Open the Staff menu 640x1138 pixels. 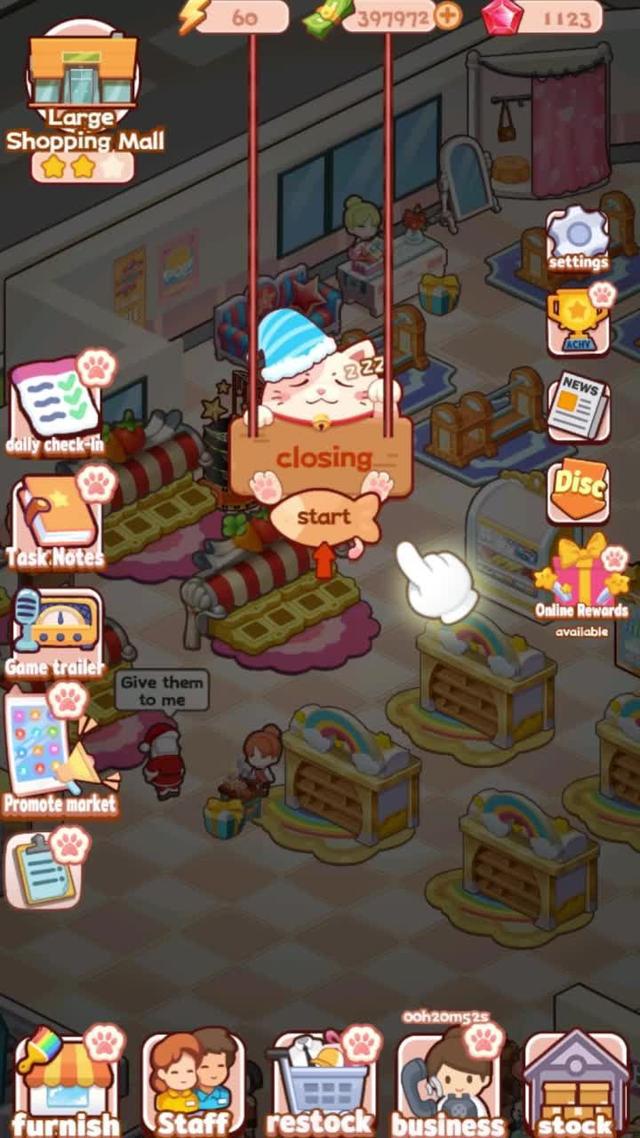[x=193, y=1085]
